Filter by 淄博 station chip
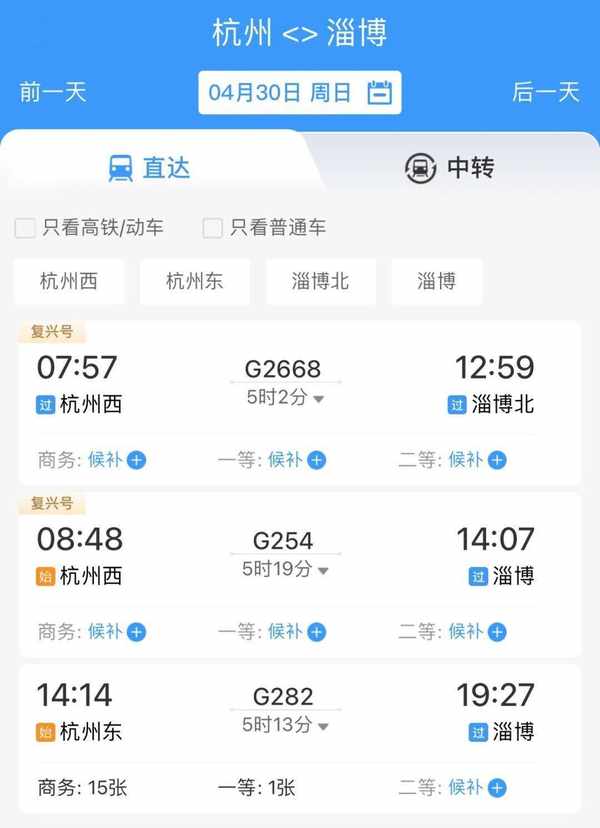Image resolution: width=600 pixels, height=828 pixels. [x=436, y=281]
